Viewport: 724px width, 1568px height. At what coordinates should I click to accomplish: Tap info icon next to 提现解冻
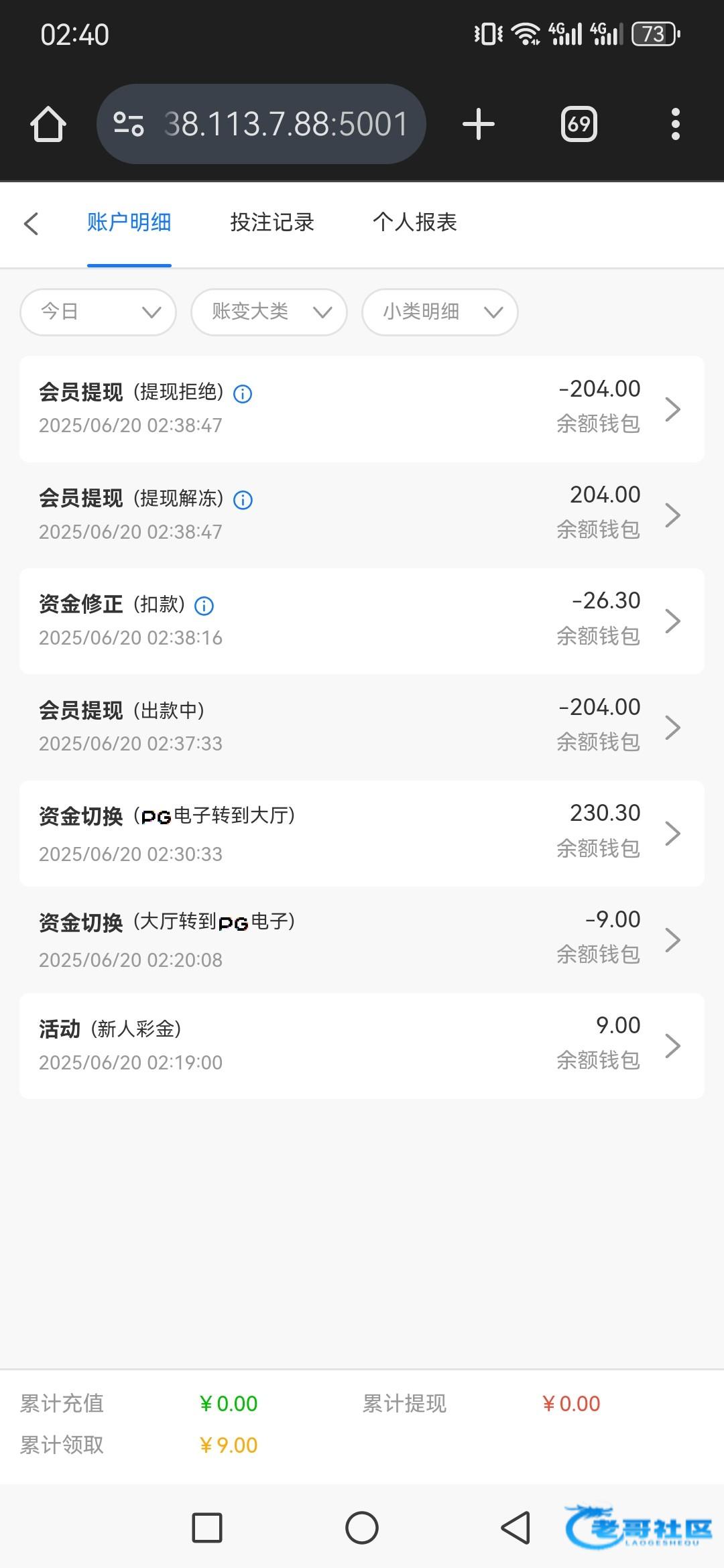pyautogui.click(x=243, y=500)
